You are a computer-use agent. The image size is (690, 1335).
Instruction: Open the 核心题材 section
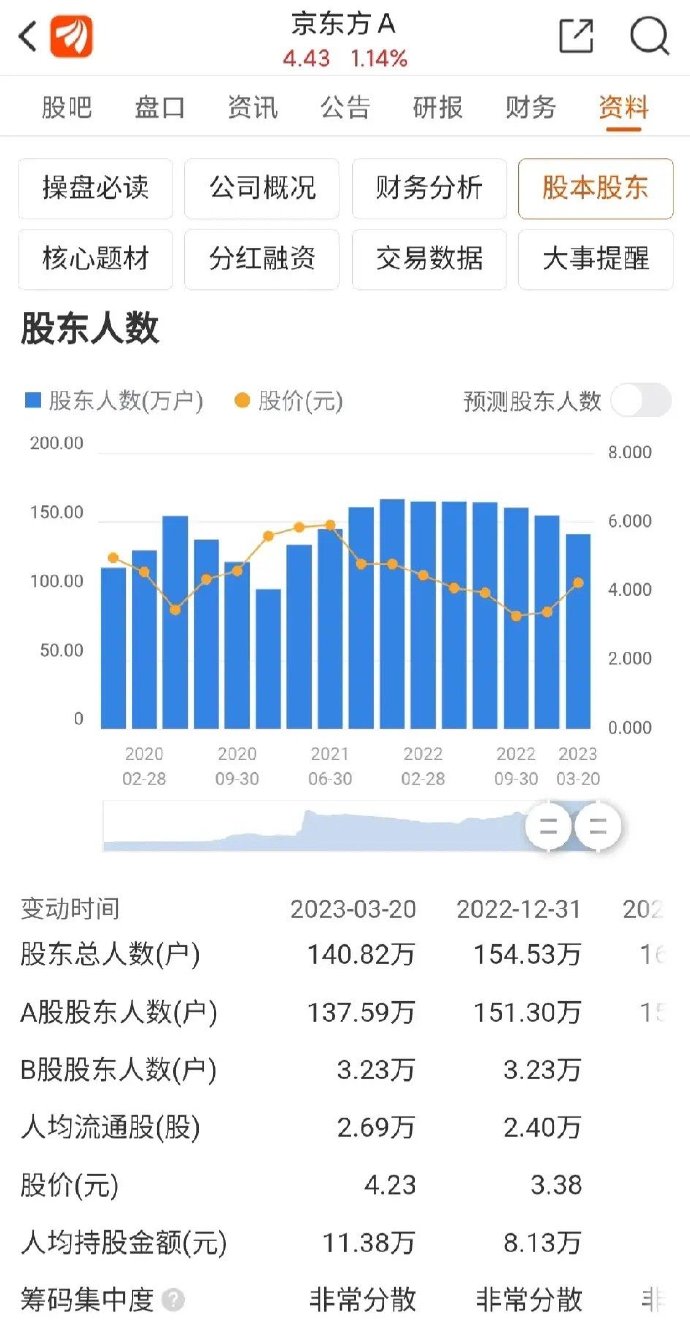[x=95, y=259]
